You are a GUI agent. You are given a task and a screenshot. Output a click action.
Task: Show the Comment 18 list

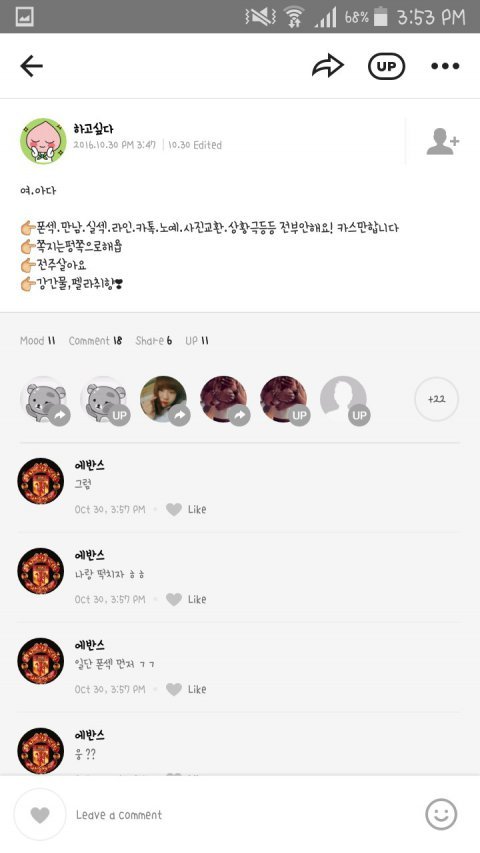(95, 341)
